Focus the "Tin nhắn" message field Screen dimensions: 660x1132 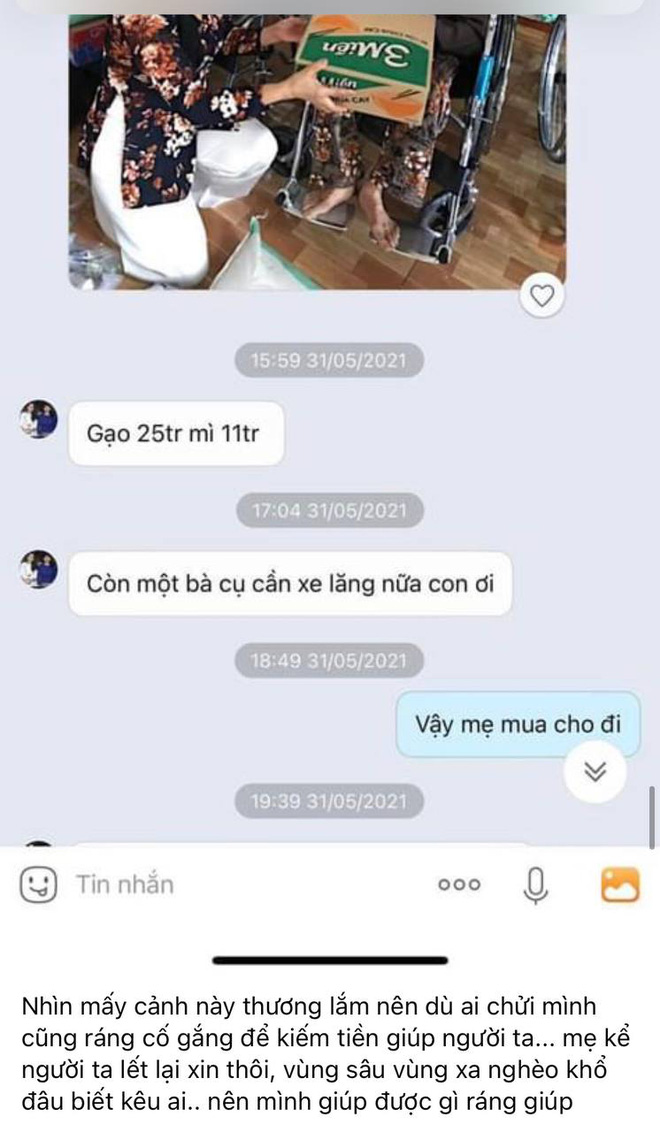coord(240,884)
